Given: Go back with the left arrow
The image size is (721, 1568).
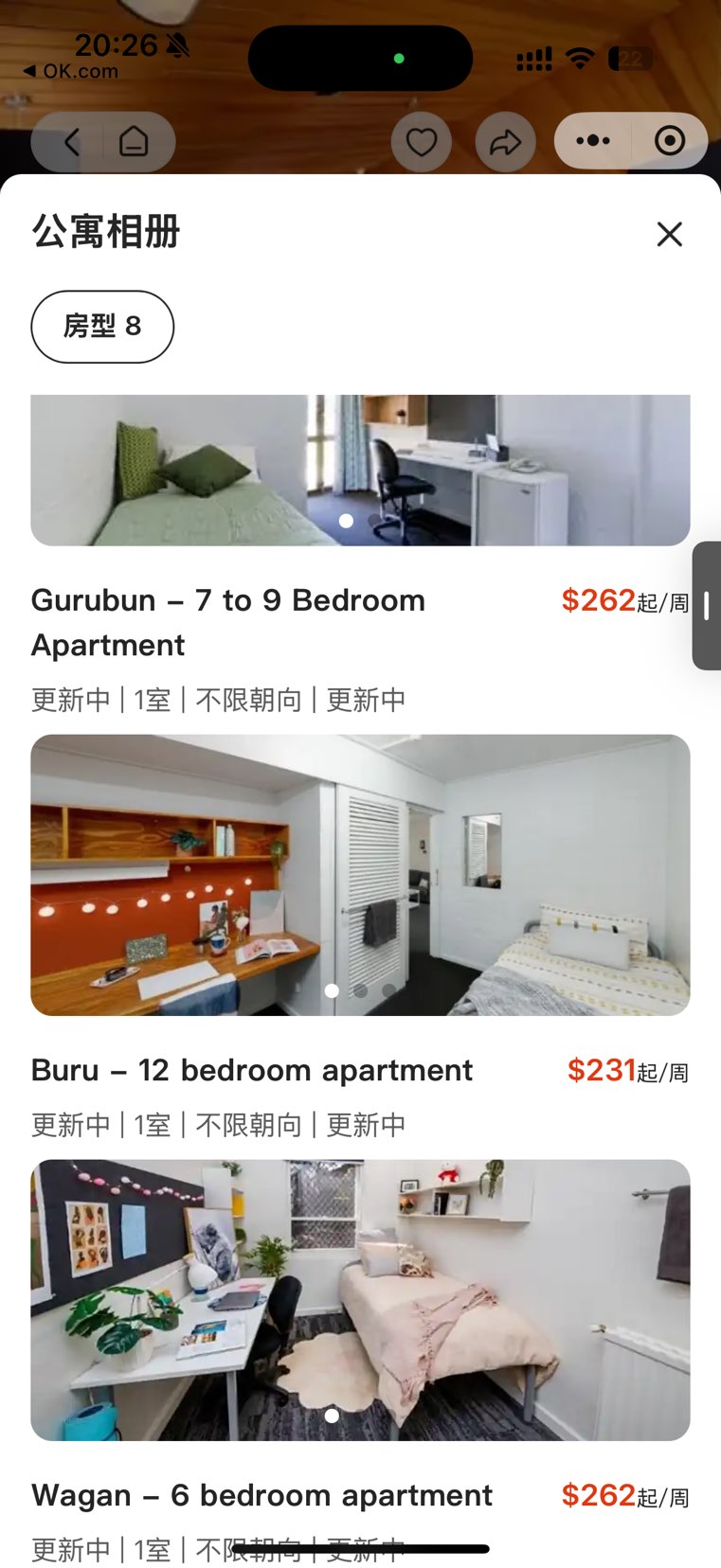Looking at the screenshot, I should (72, 142).
